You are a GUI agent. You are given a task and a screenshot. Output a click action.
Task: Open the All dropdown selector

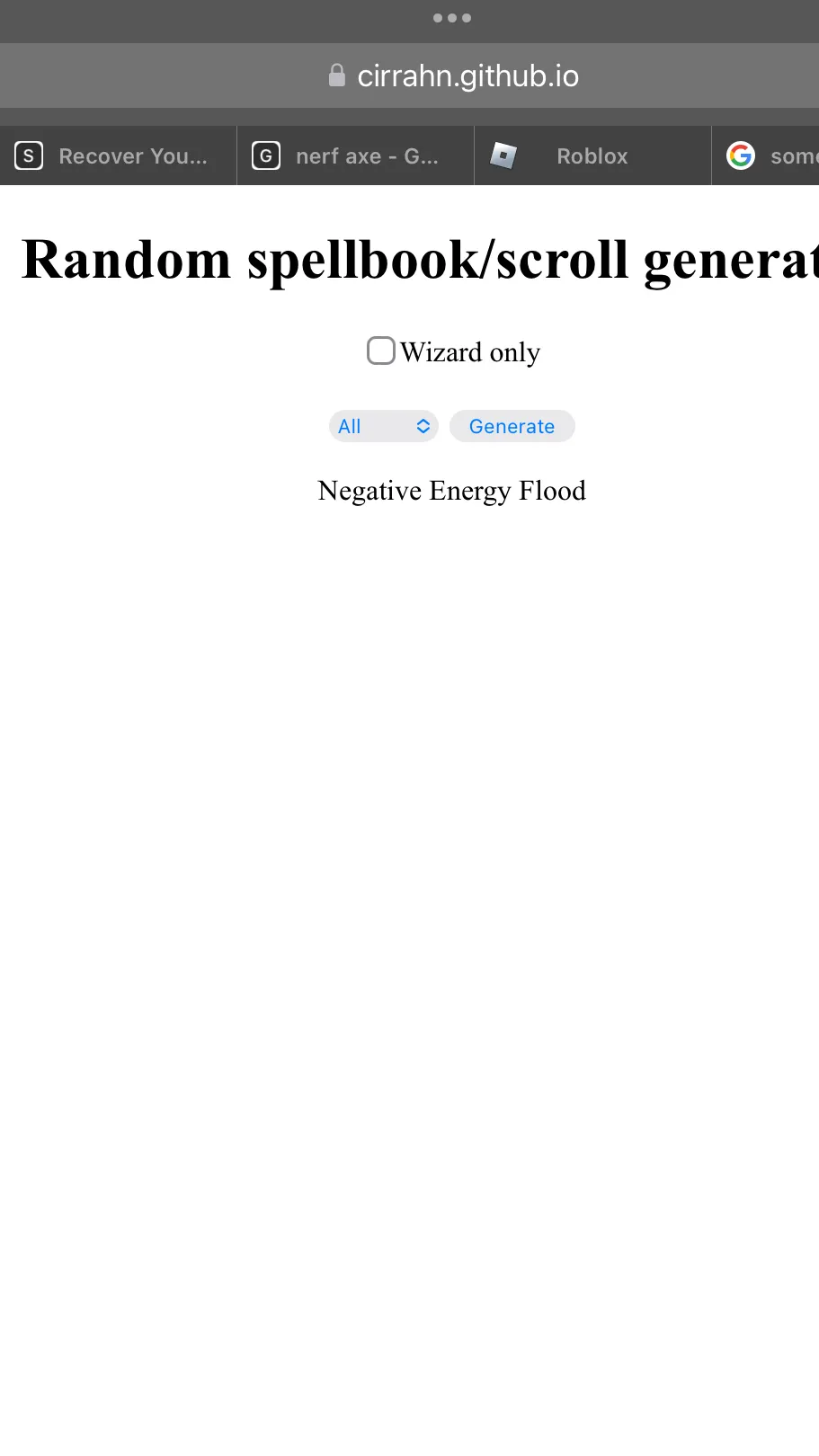pos(384,426)
